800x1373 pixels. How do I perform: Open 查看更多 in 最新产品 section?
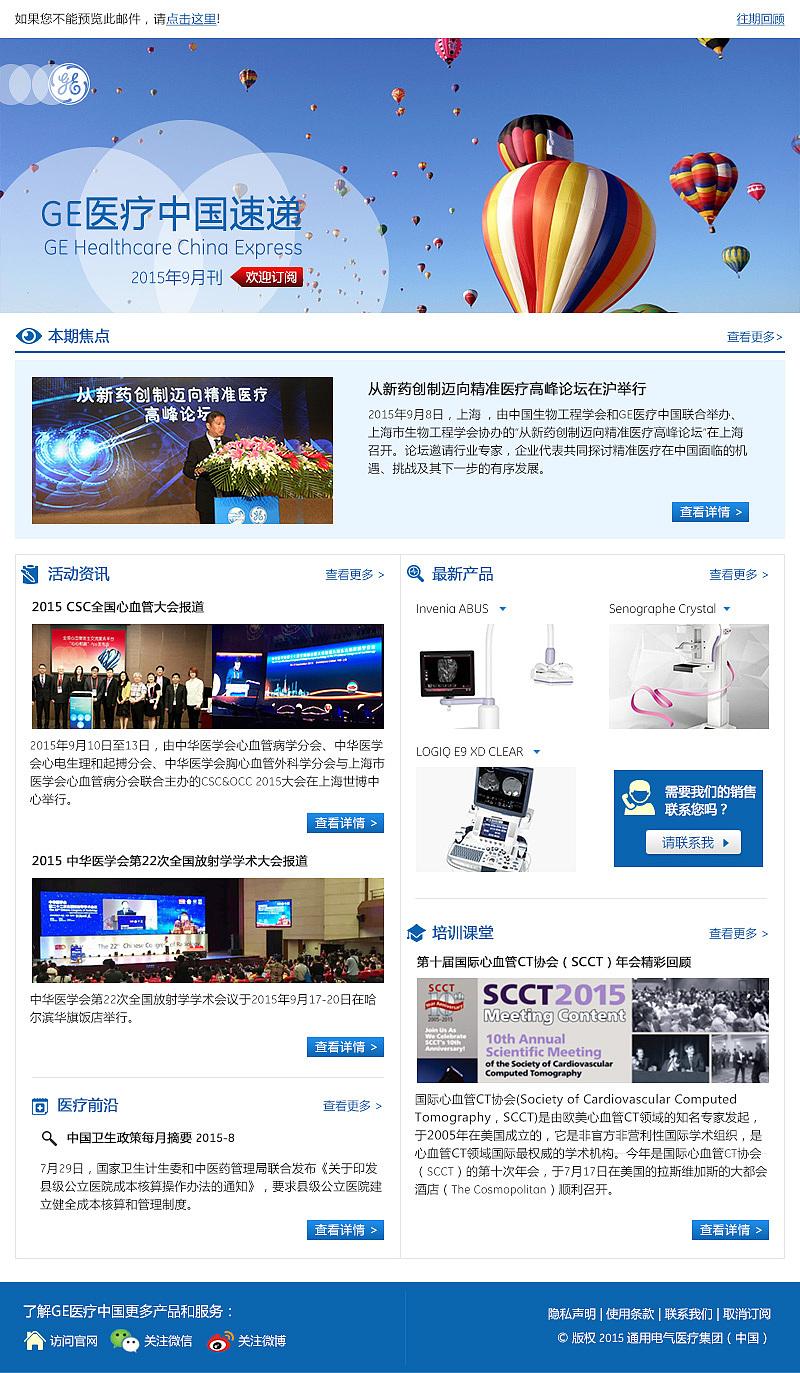click(738, 575)
